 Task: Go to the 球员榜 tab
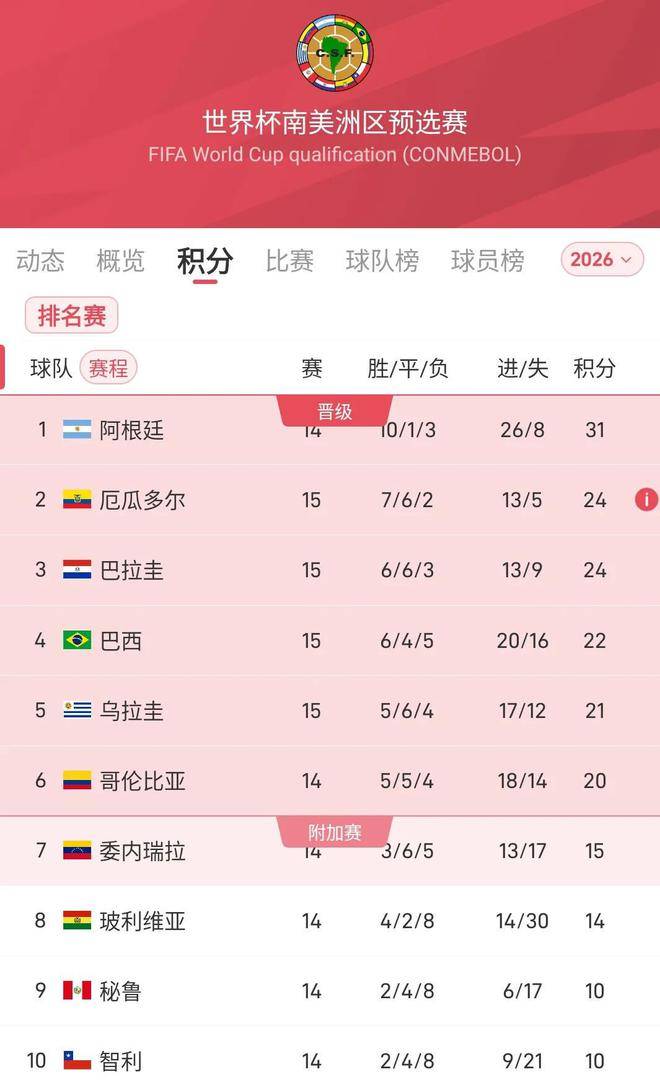487,262
